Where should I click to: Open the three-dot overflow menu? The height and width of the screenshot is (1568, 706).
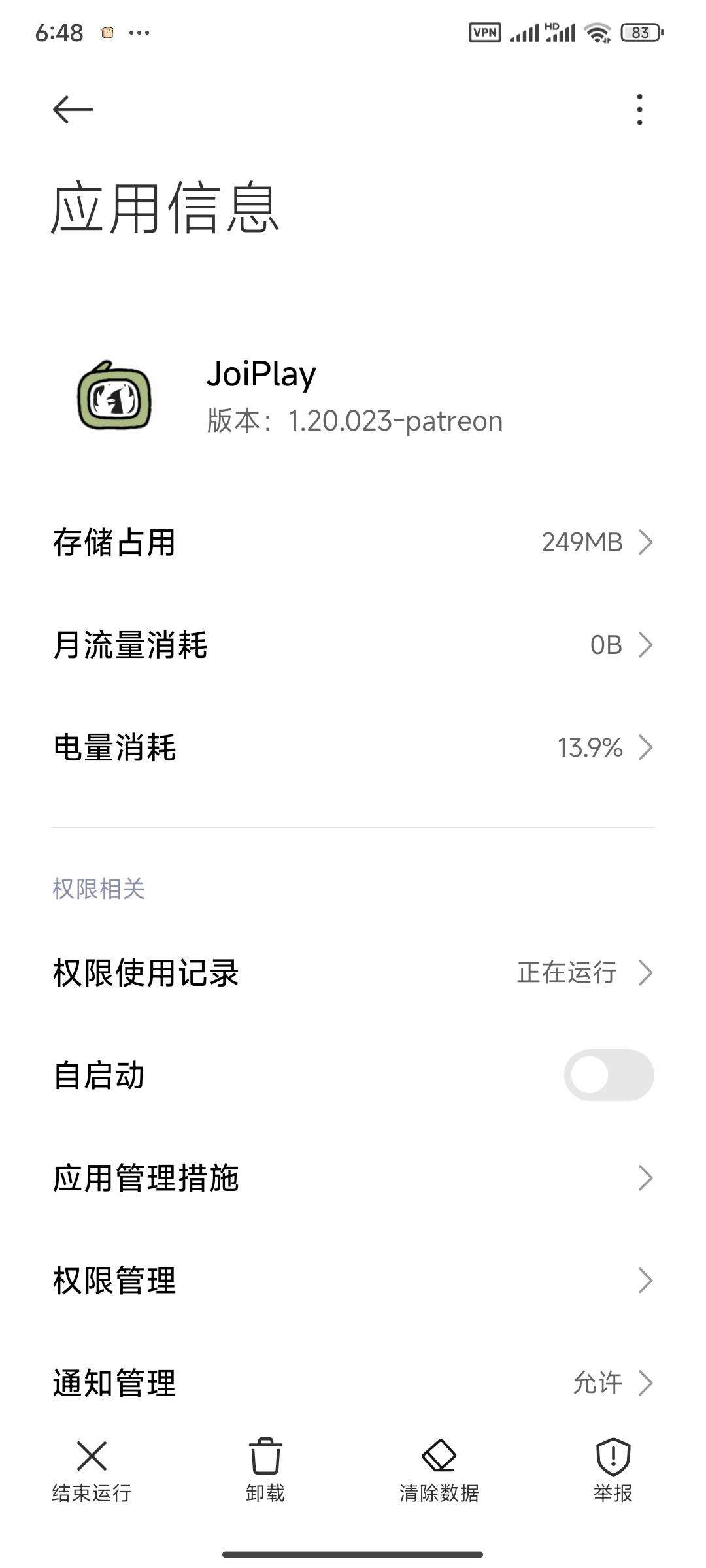639,109
